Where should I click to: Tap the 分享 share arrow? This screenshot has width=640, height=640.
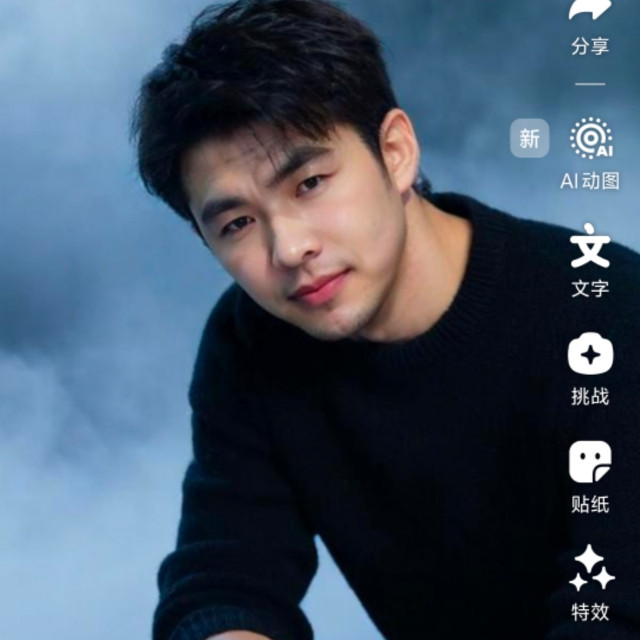pos(590,12)
